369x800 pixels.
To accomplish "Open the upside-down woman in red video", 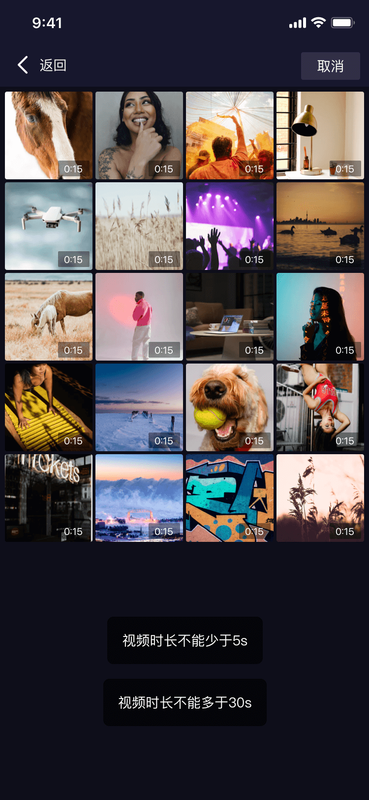I will pyautogui.click(x=320, y=407).
